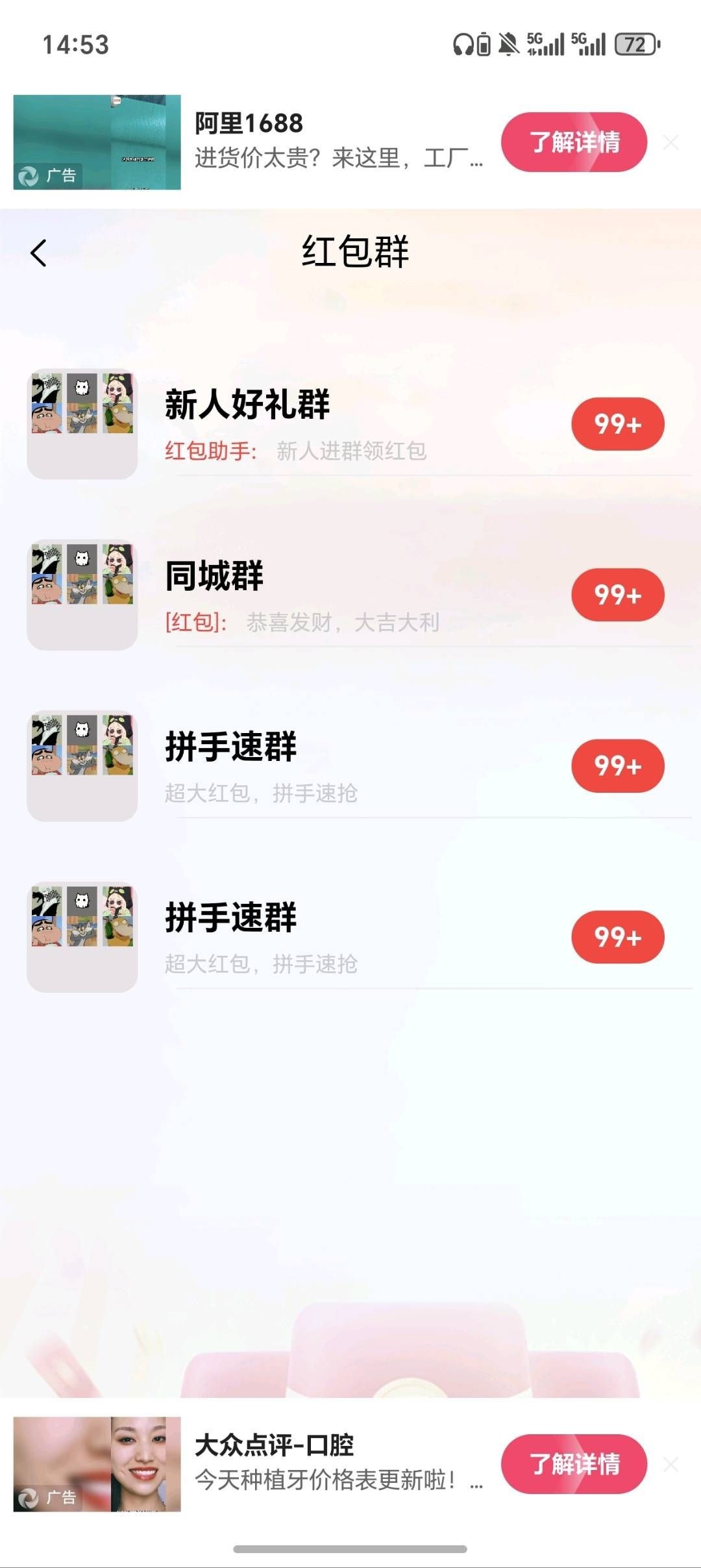
Task: Tap the group avatar of 新人好礼群
Action: tap(81, 423)
